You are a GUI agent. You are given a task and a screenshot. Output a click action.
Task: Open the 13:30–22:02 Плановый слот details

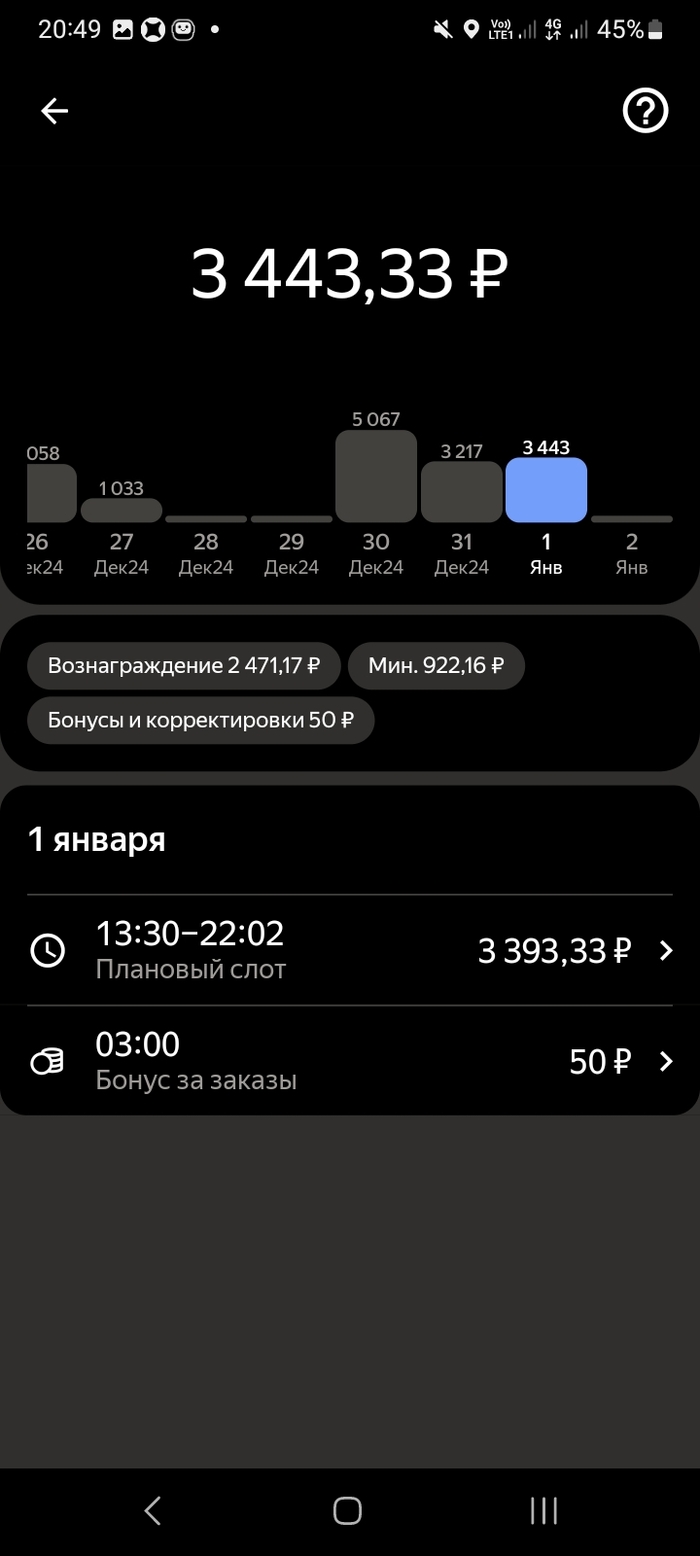pyautogui.click(x=350, y=950)
